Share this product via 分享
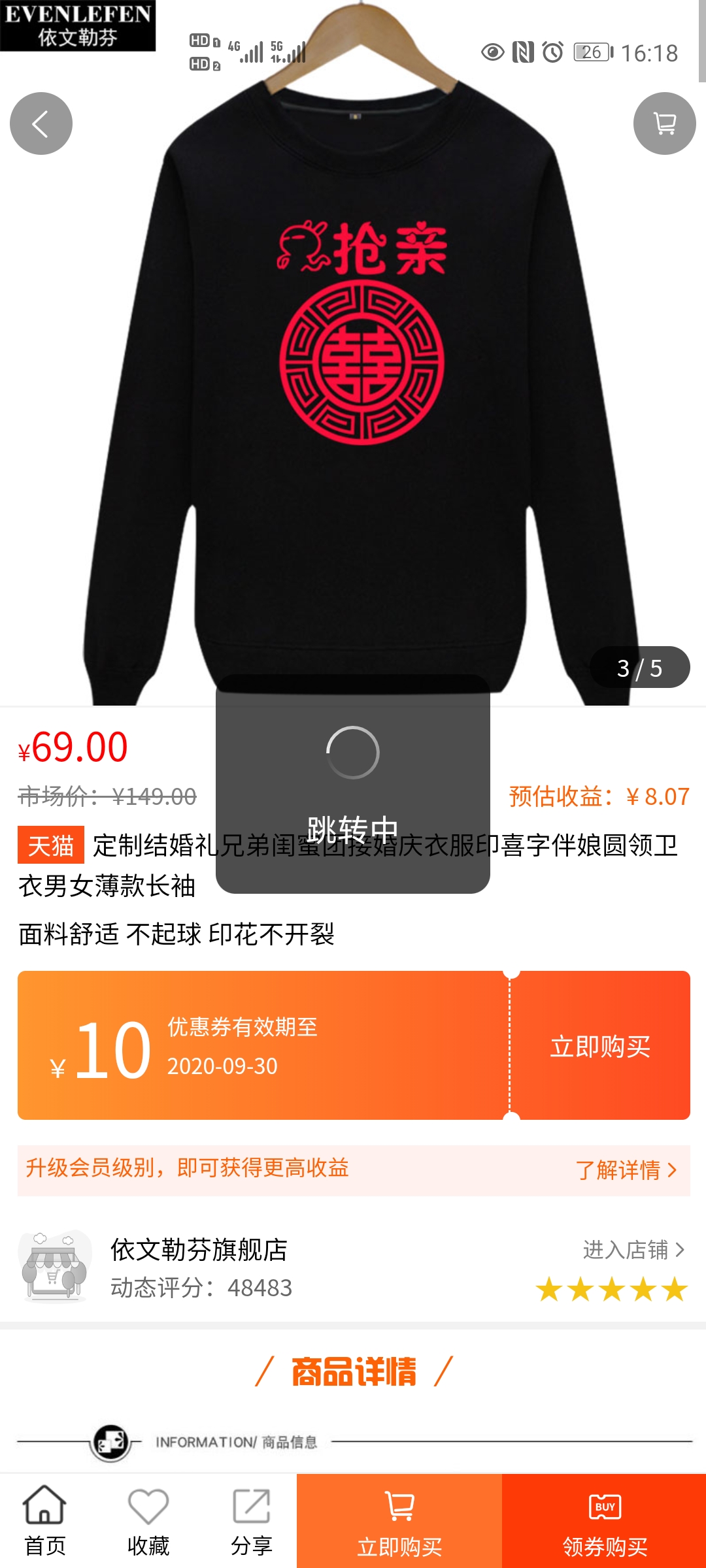 click(251, 1520)
